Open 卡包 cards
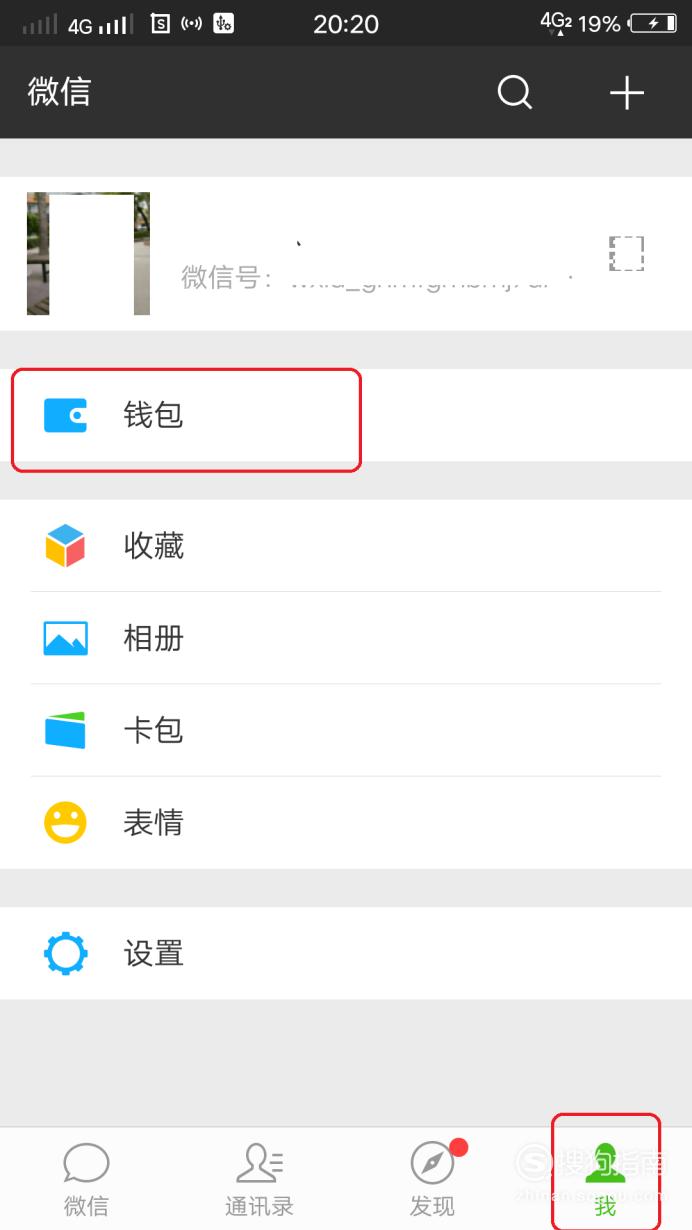The height and width of the screenshot is (1230, 692). pyautogui.click(x=346, y=730)
